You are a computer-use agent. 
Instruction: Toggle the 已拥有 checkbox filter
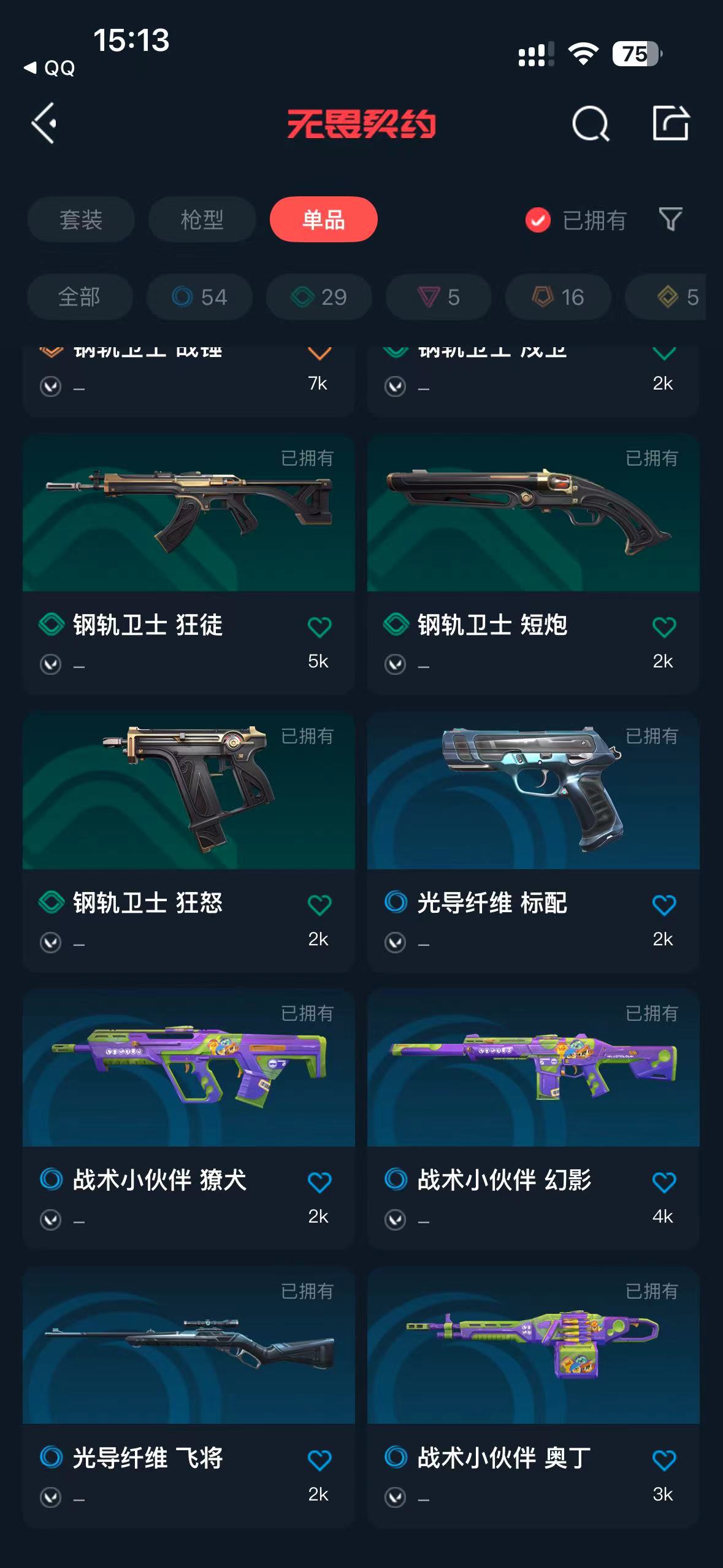[538, 220]
